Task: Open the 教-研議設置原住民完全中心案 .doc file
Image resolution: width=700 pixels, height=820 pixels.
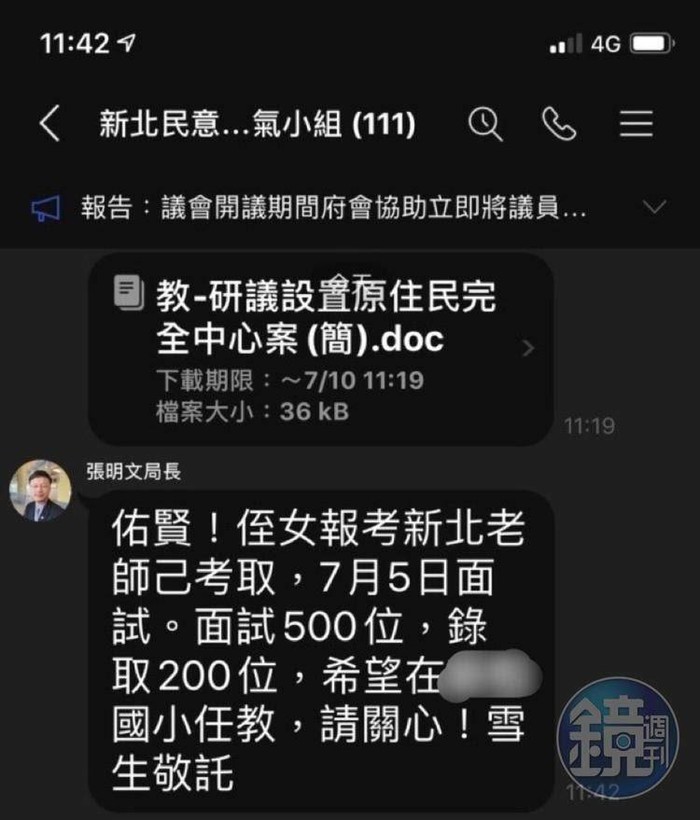Action: 320,347
